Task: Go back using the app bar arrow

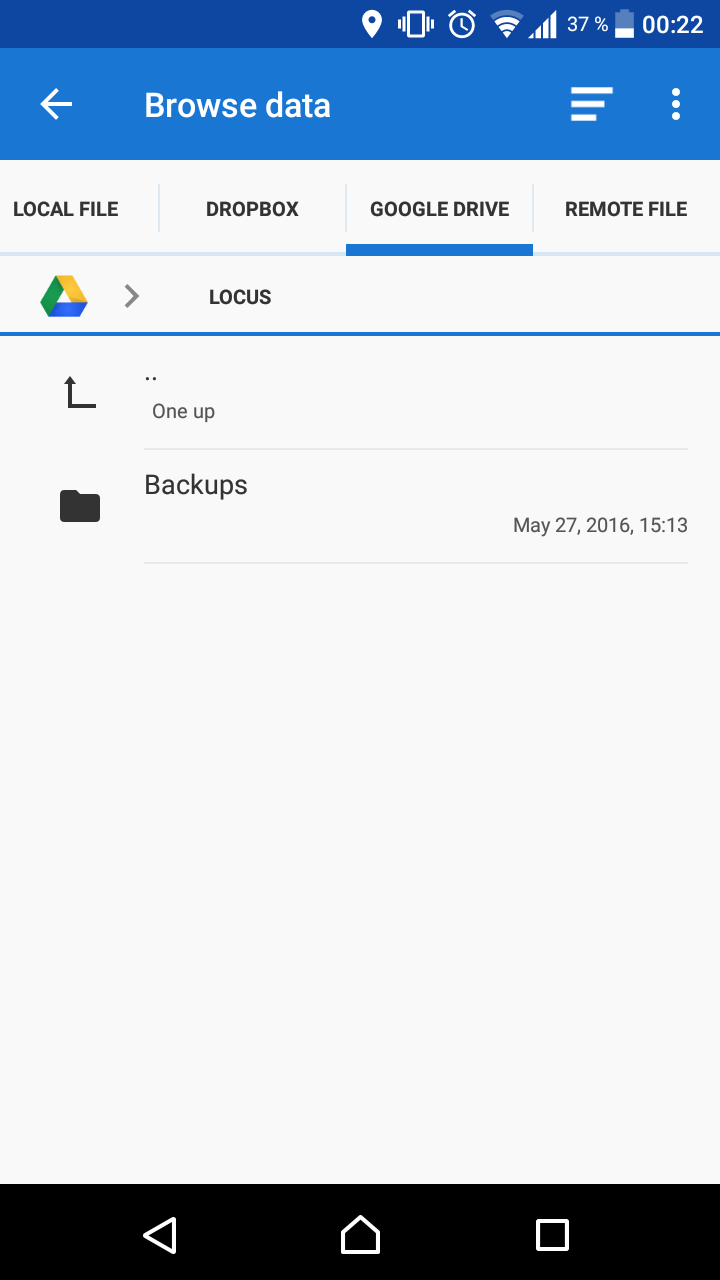Action: 56,104
